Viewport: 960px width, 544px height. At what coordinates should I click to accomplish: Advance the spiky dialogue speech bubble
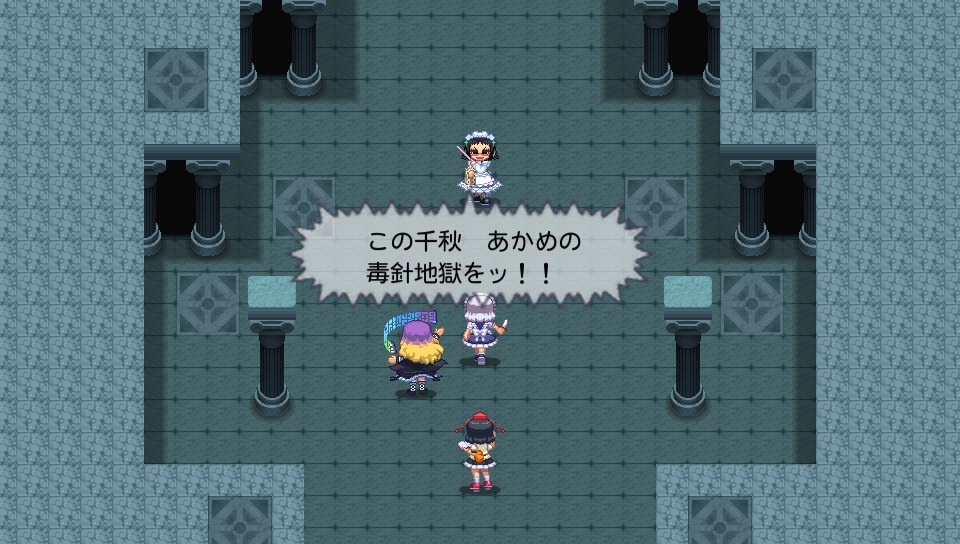(468, 255)
